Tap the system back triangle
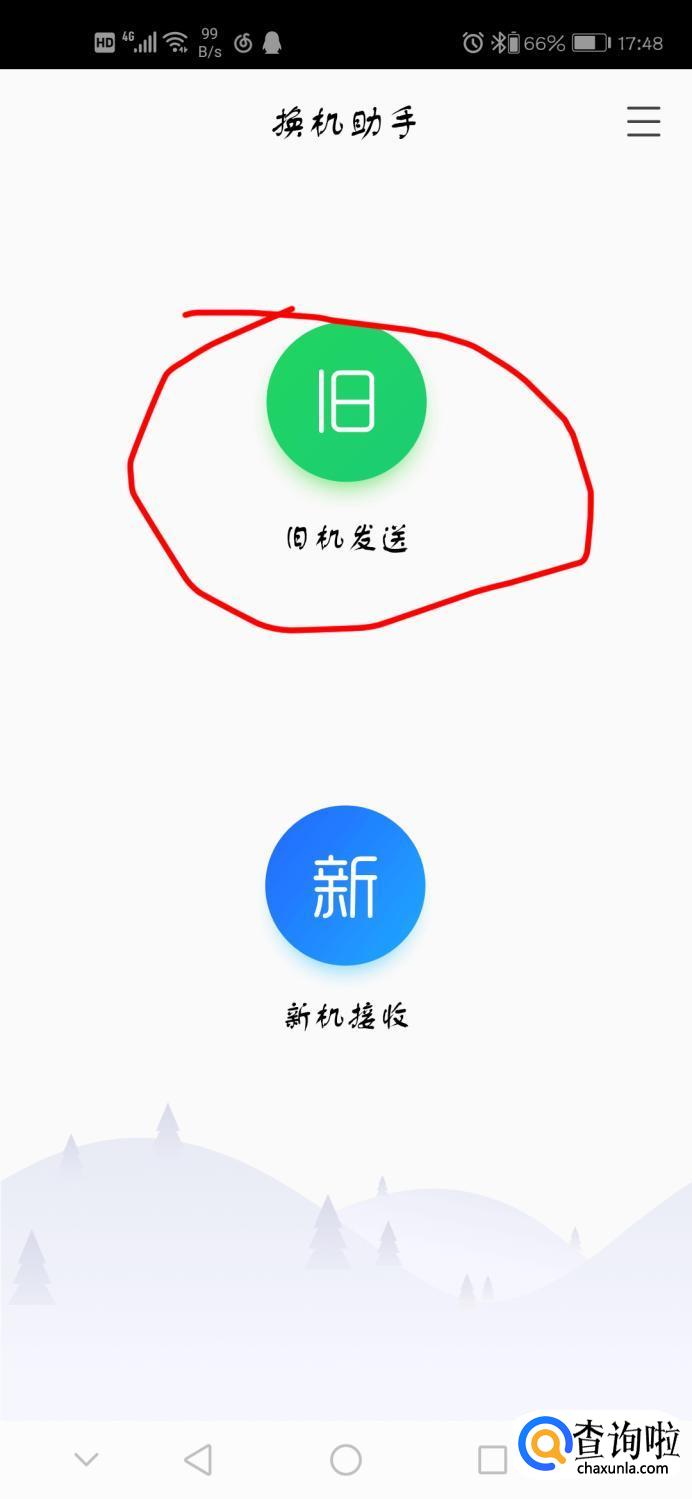This screenshot has width=692, height=1499. click(198, 1459)
